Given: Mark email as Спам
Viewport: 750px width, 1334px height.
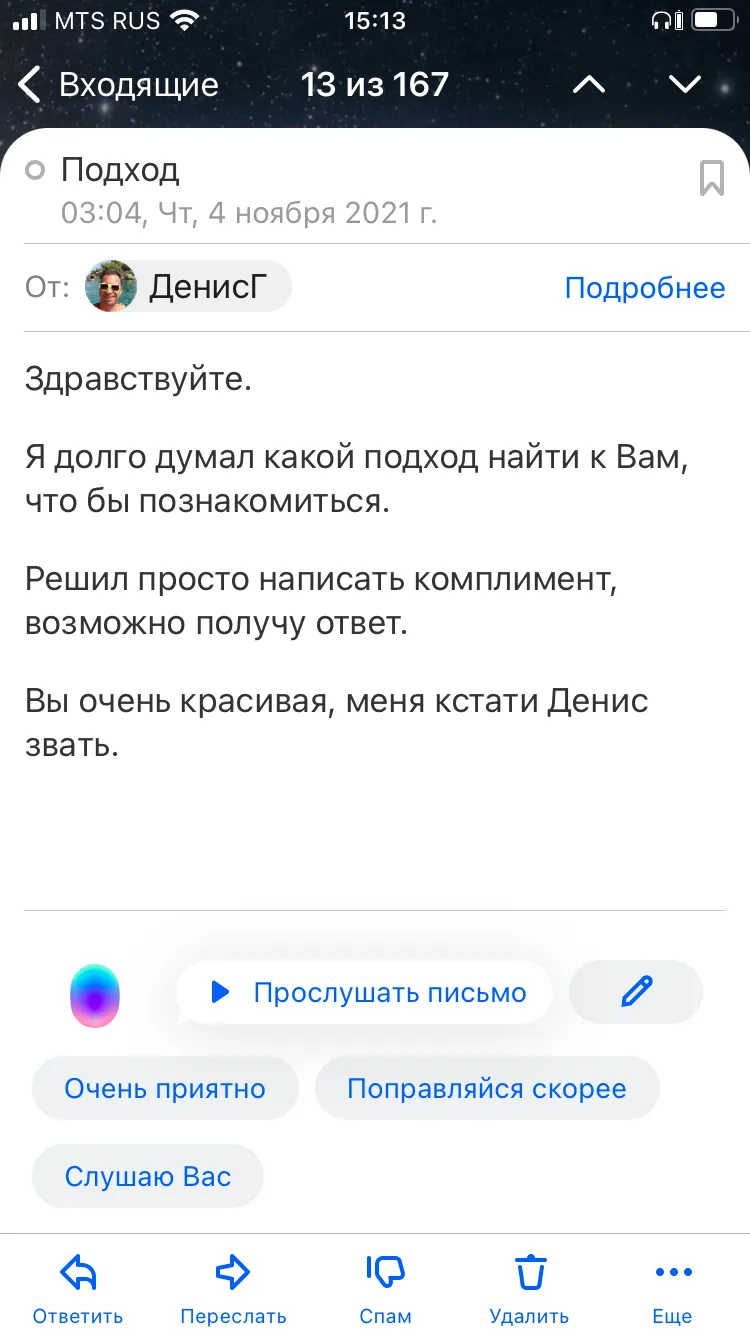Looking at the screenshot, I should point(385,1288).
